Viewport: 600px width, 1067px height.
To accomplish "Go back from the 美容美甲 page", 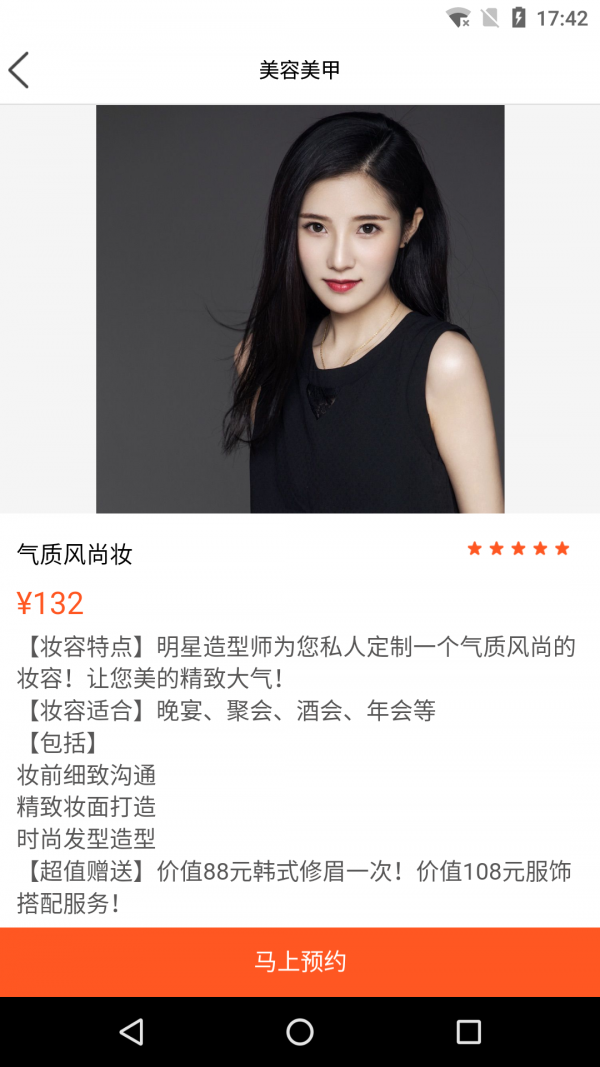I will [x=19, y=70].
